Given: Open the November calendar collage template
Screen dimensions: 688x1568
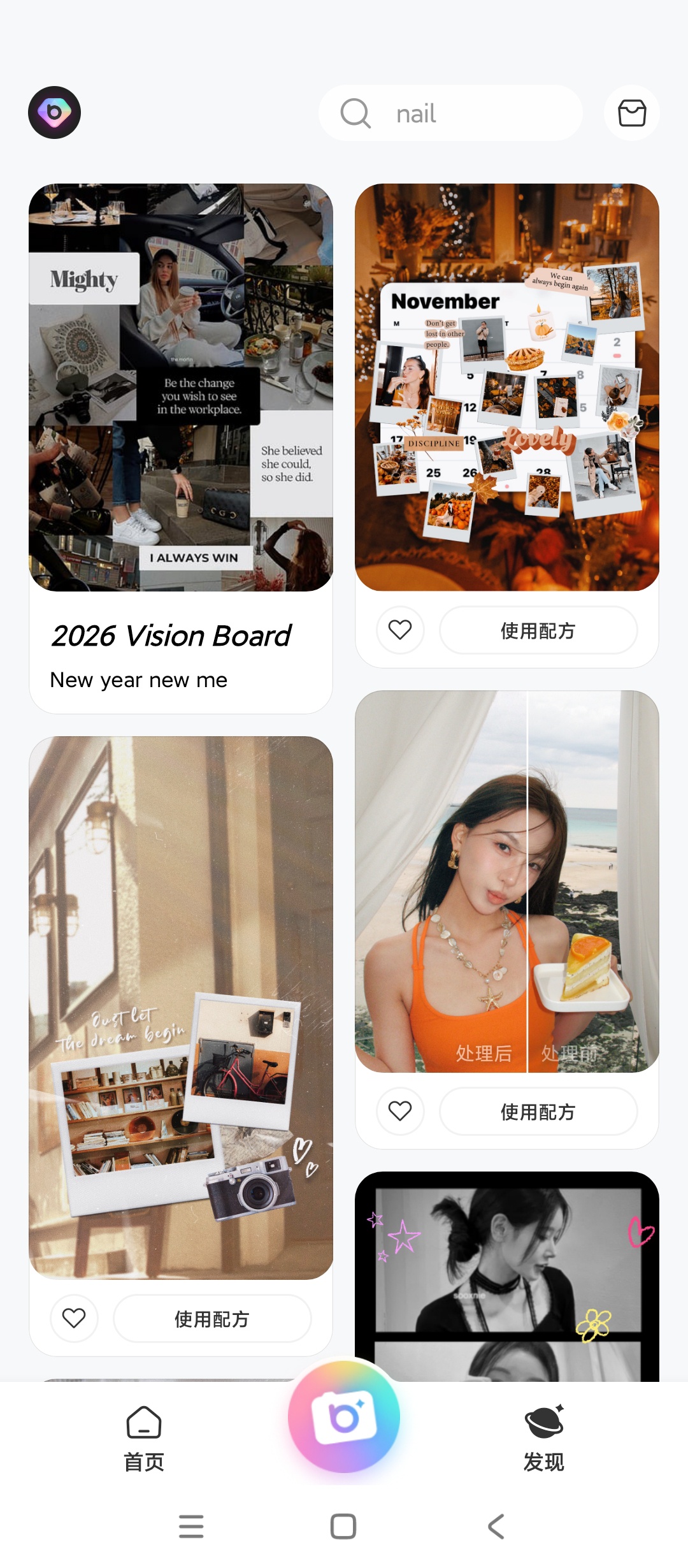Looking at the screenshot, I should coord(507,388).
